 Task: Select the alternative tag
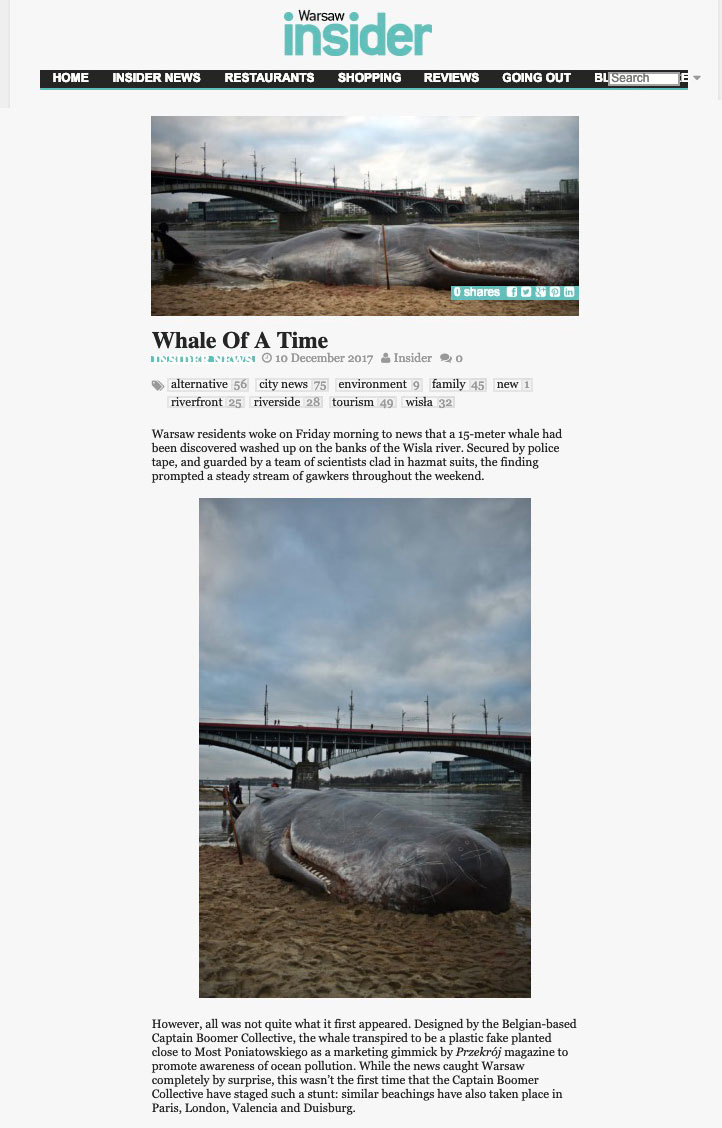tap(199, 384)
